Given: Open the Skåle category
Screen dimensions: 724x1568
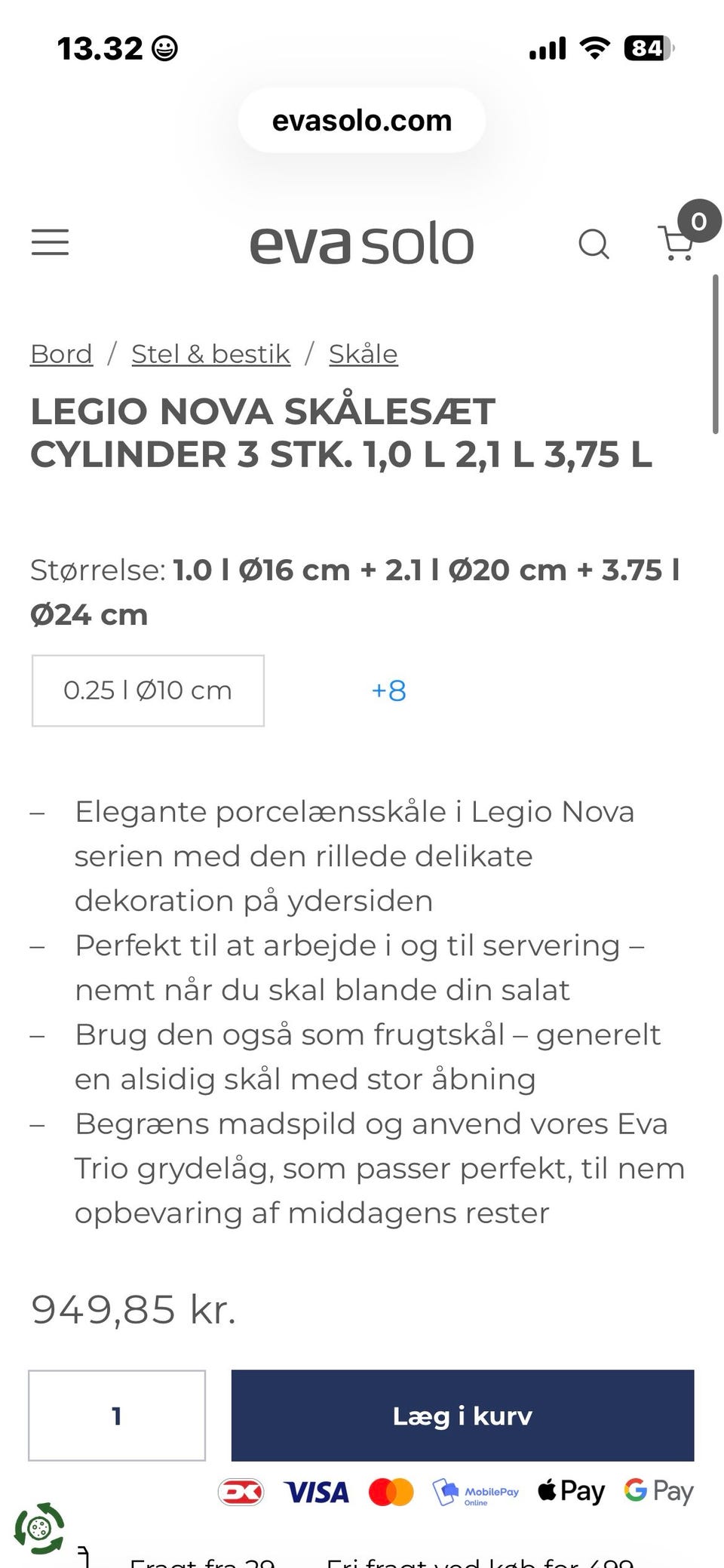Looking at the screenshot, I should coord(363,353).
